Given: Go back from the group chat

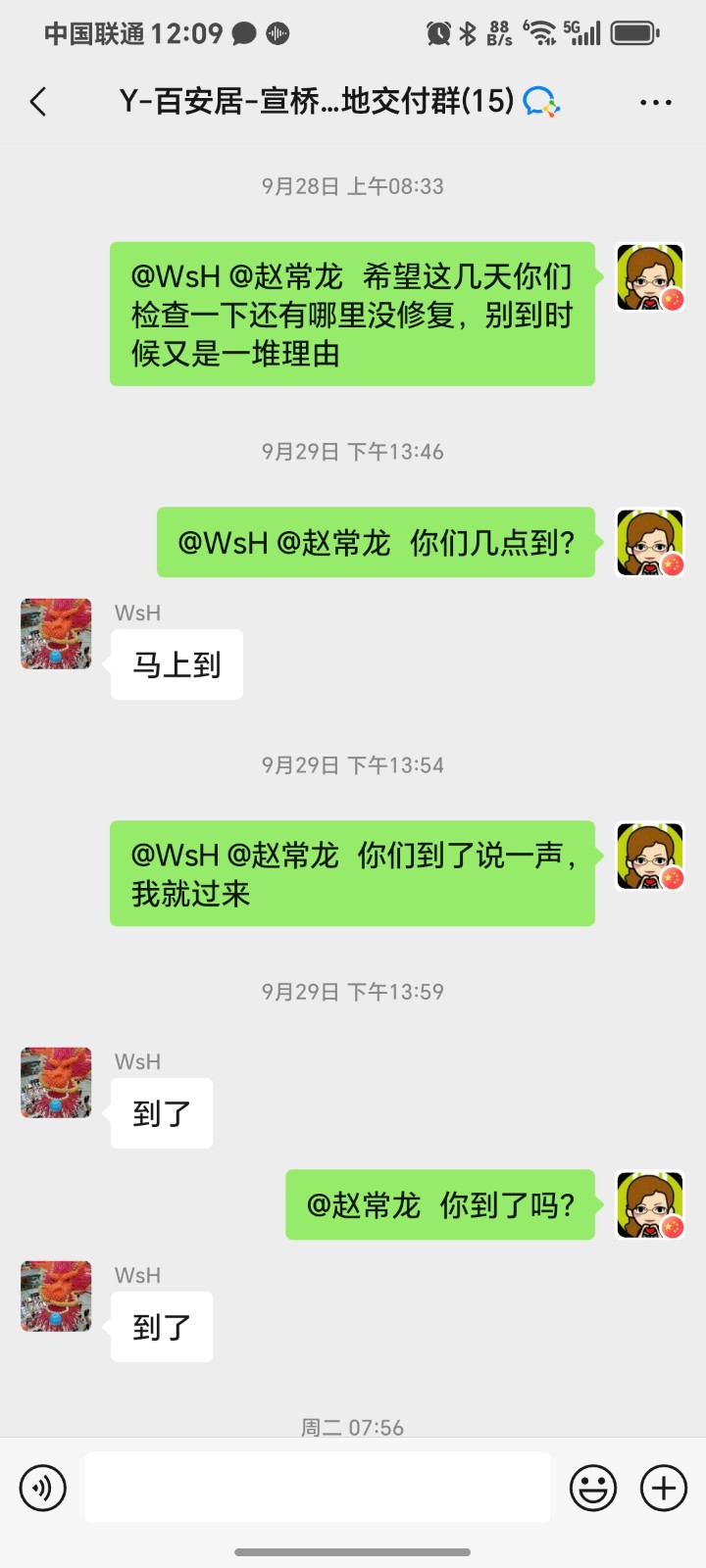Looking at the screenshot, I should point(39,102).
